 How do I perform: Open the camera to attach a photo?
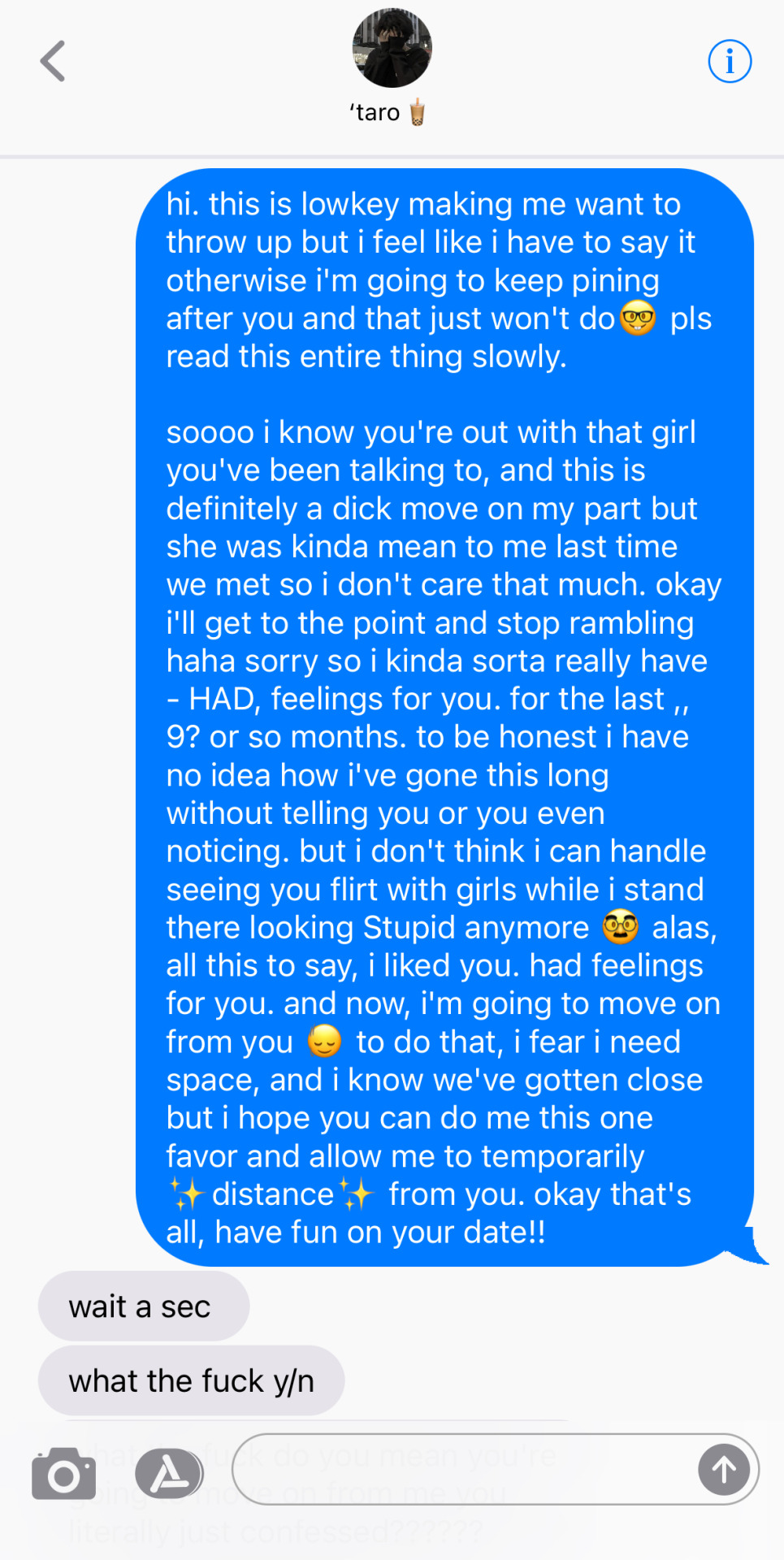point(63,1473)
